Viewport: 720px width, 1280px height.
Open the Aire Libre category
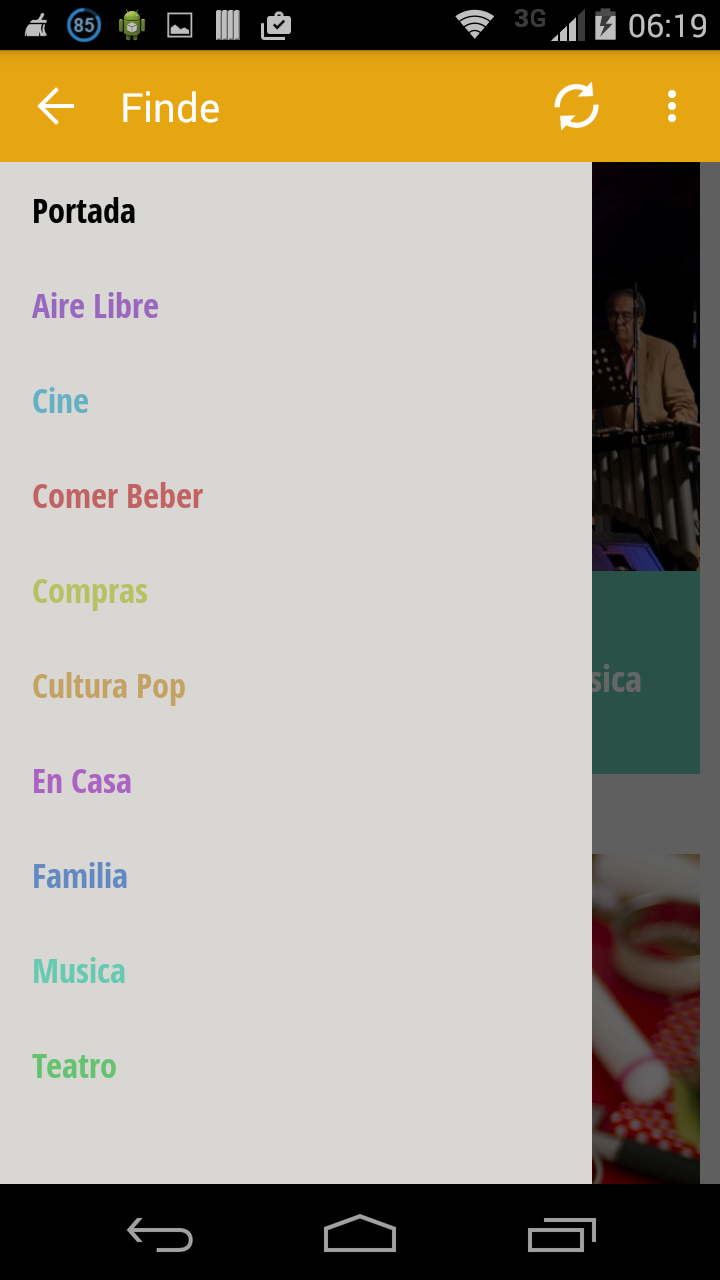tap(95, 306)
